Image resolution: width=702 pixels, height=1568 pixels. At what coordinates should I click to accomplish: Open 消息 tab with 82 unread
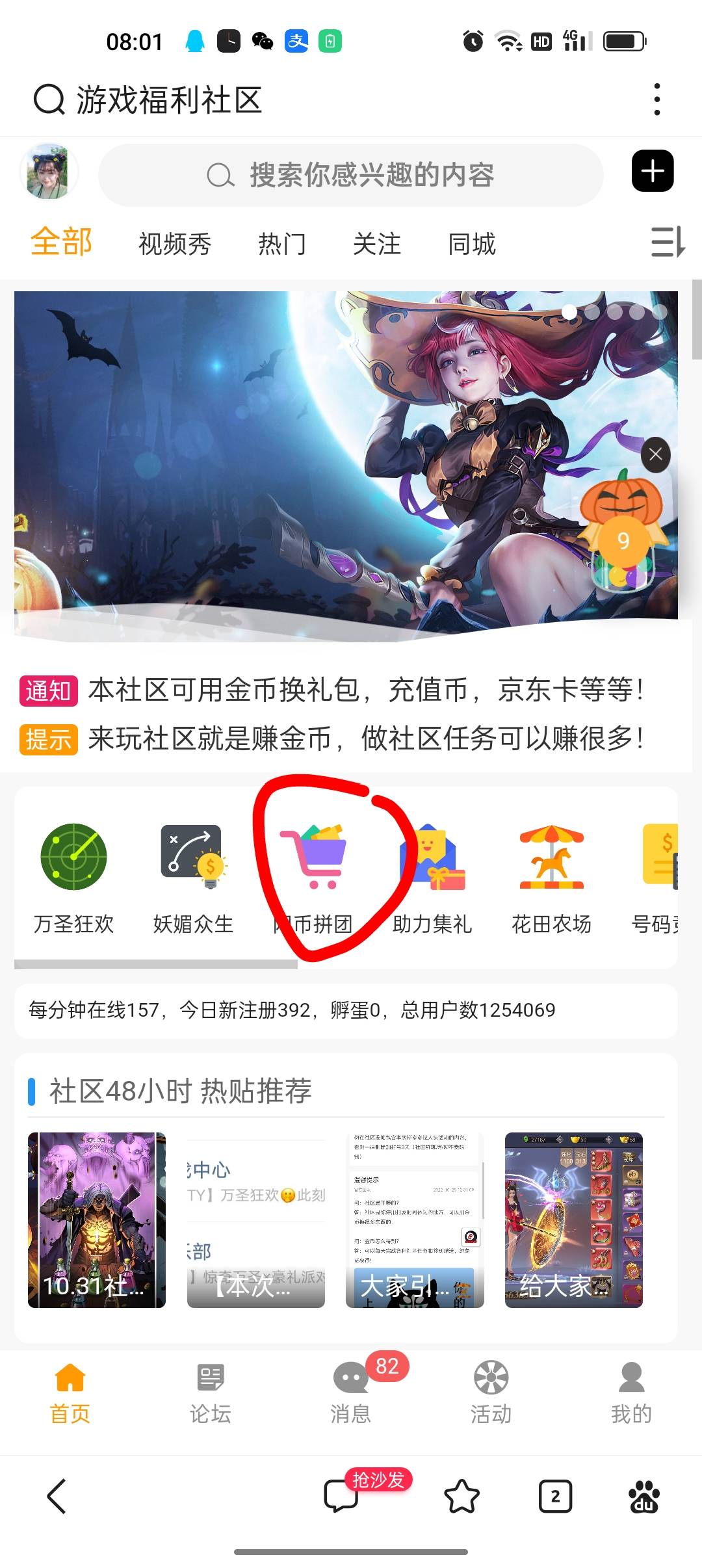(351, 1393)
